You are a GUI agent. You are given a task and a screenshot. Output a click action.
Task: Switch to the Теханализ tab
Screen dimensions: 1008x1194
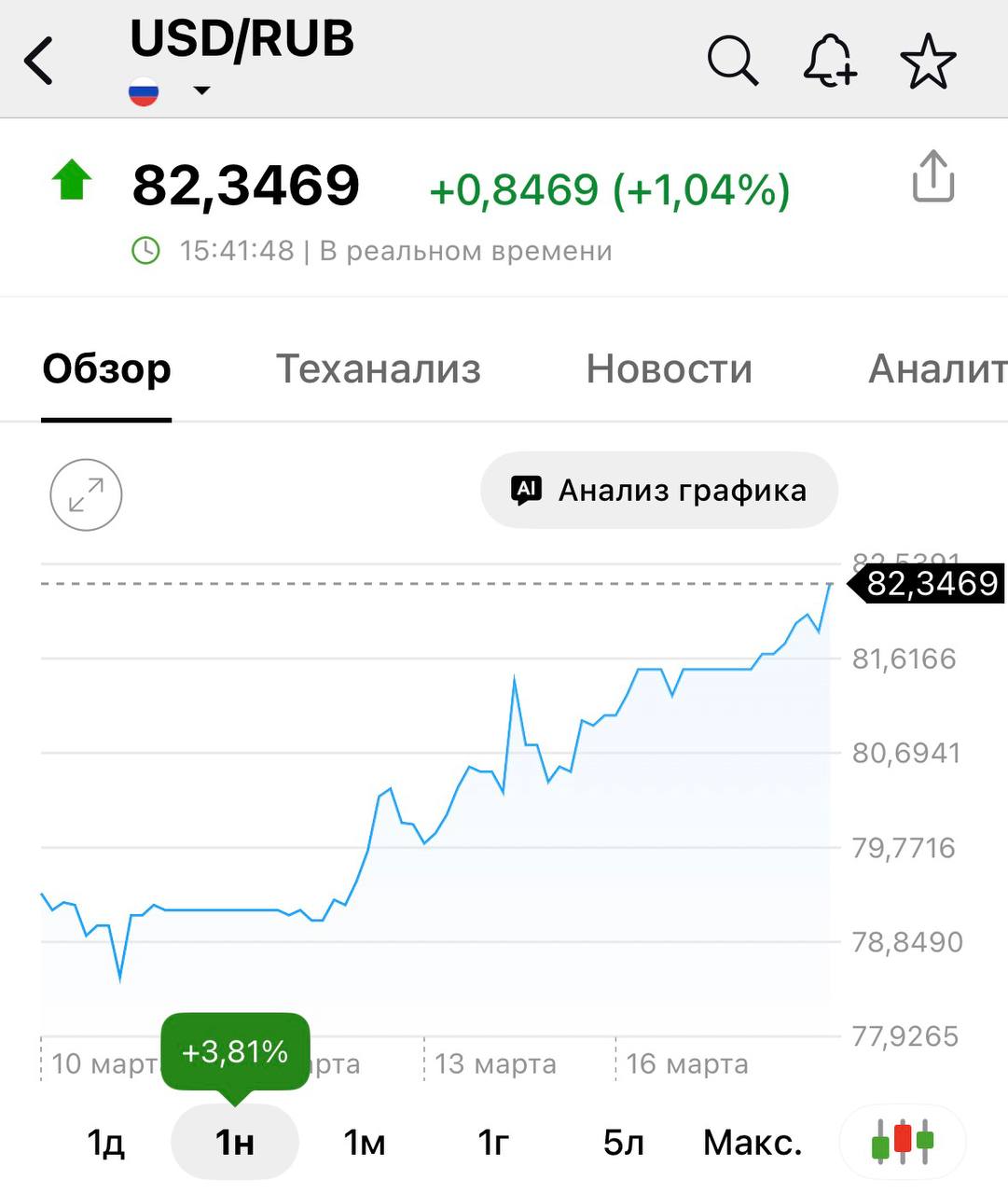pyautogui.click(x=379, y=369)
